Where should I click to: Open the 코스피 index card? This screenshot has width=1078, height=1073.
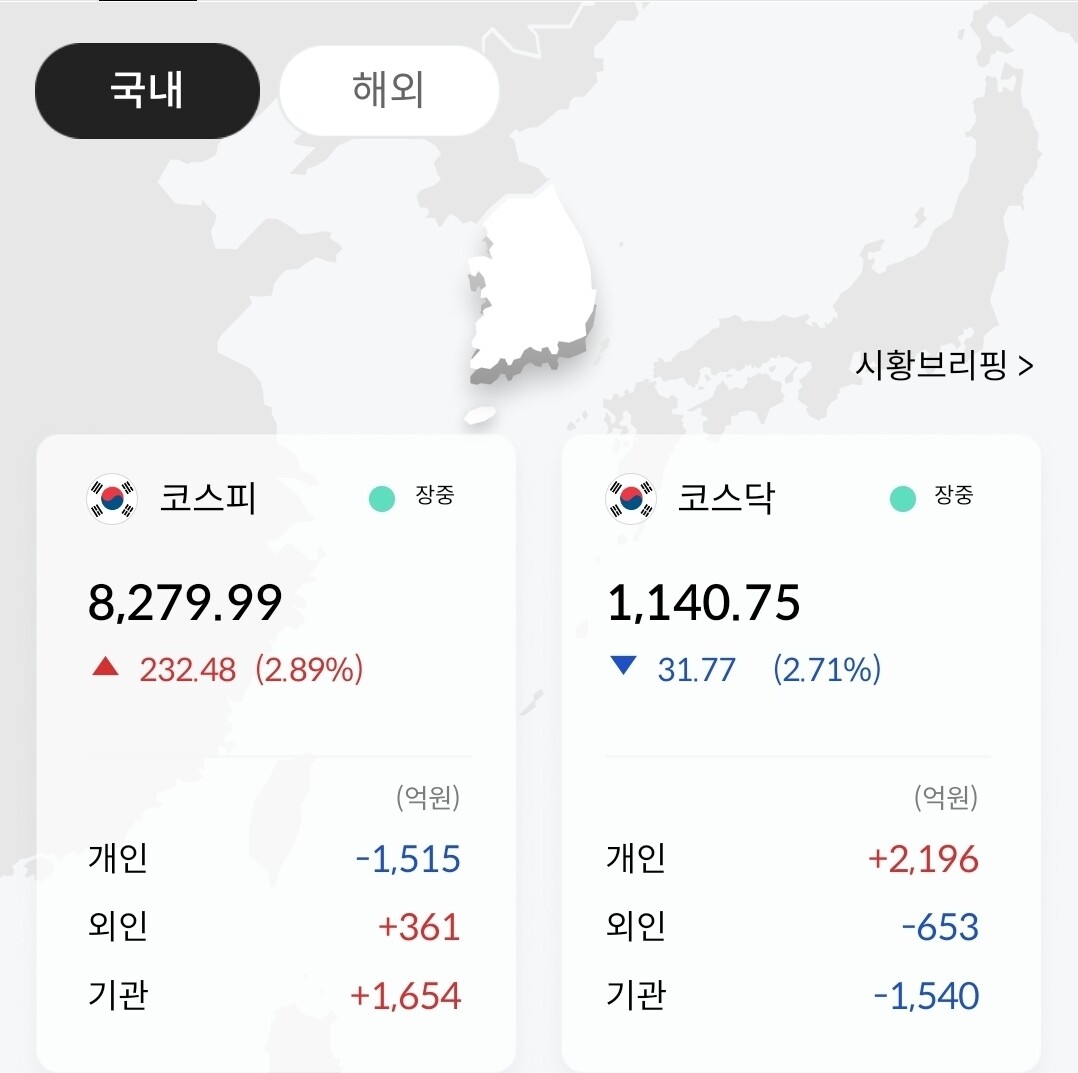click(276, 753)
